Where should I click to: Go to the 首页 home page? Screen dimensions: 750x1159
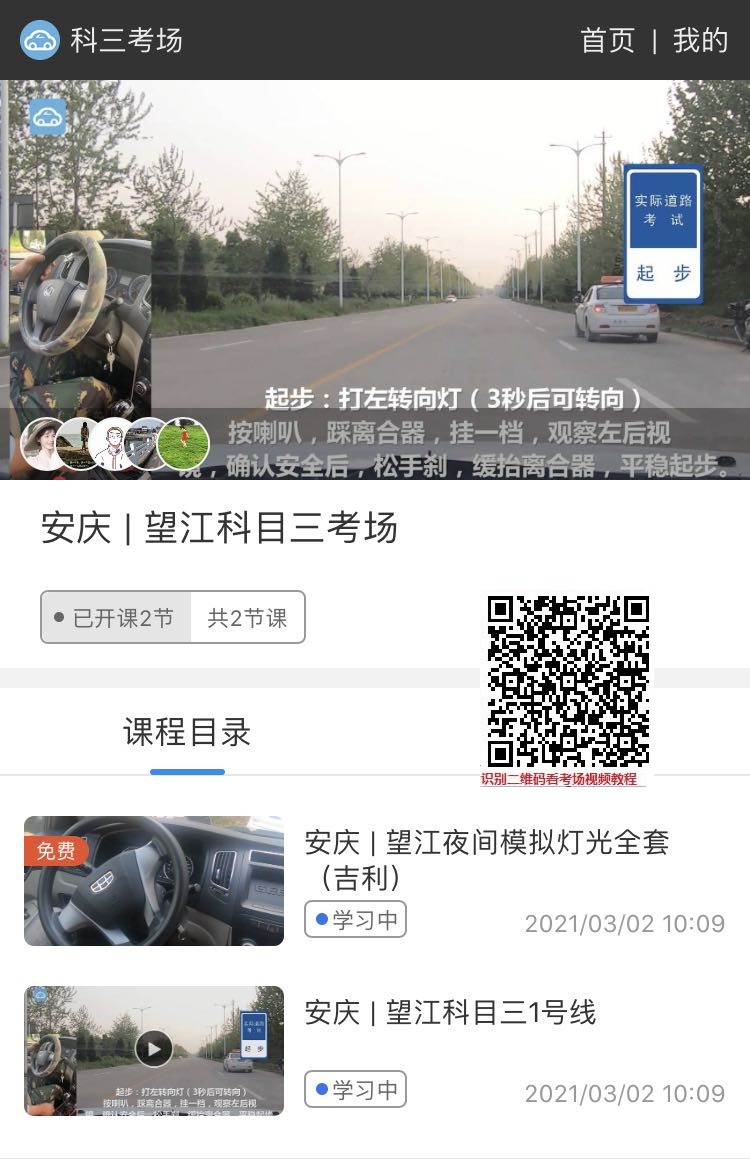607,40
